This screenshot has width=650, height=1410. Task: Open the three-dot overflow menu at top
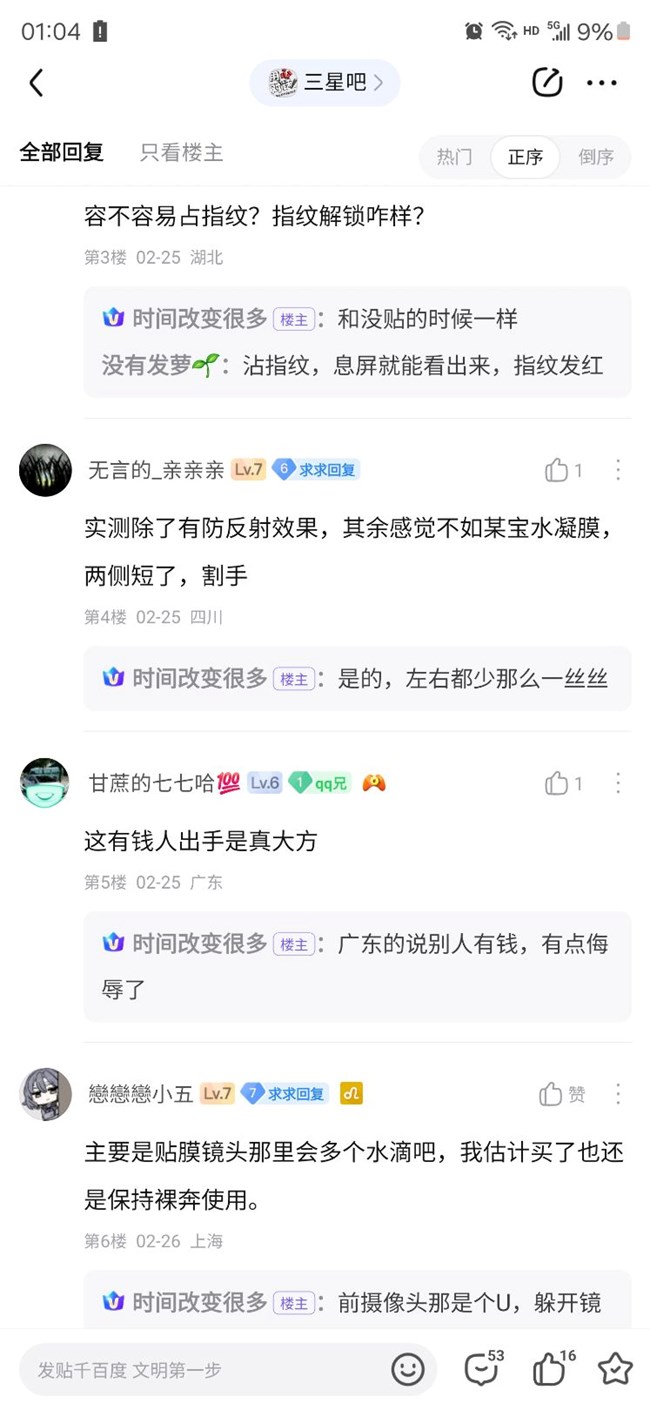[x=602, y=83]
